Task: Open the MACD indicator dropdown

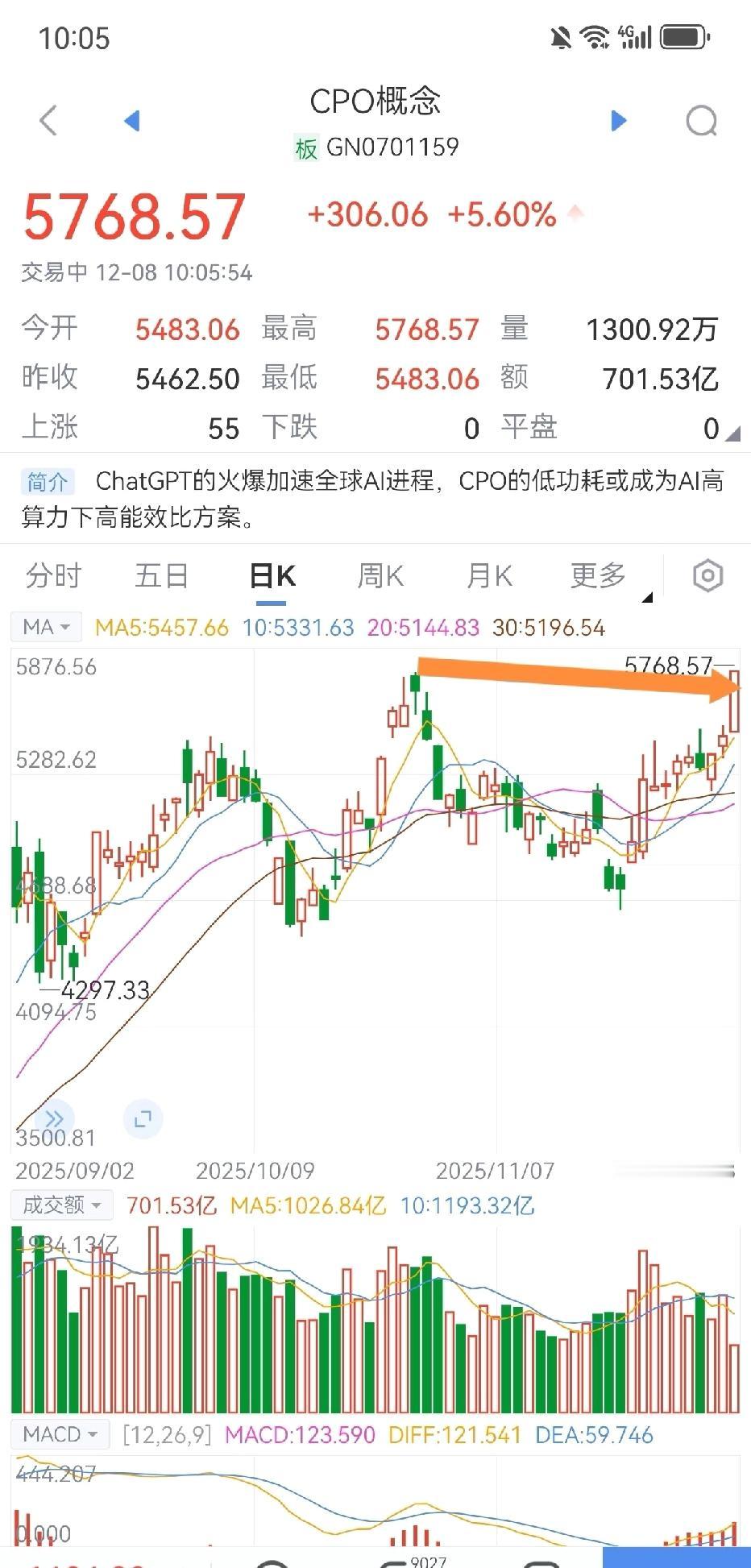Action: pyautogui.click(x=60, y=1434)
